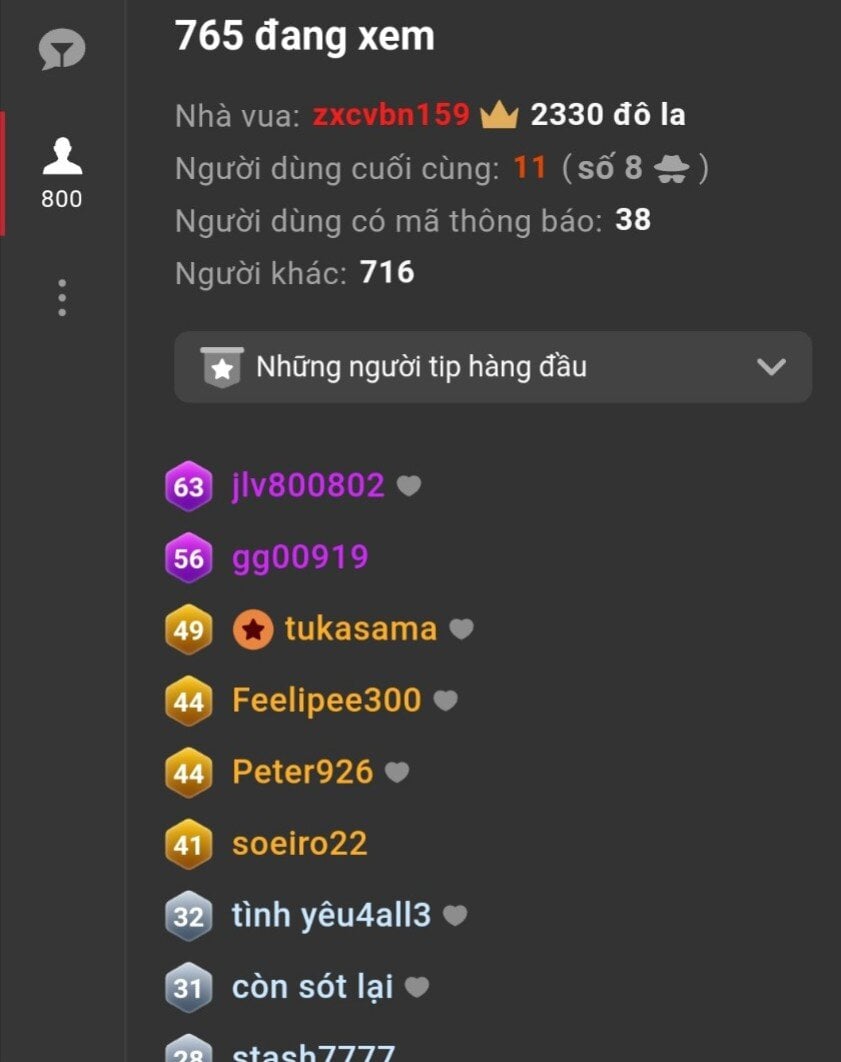
Task: Open king user zxcvbn159's profile
Action: click(391, 115)
